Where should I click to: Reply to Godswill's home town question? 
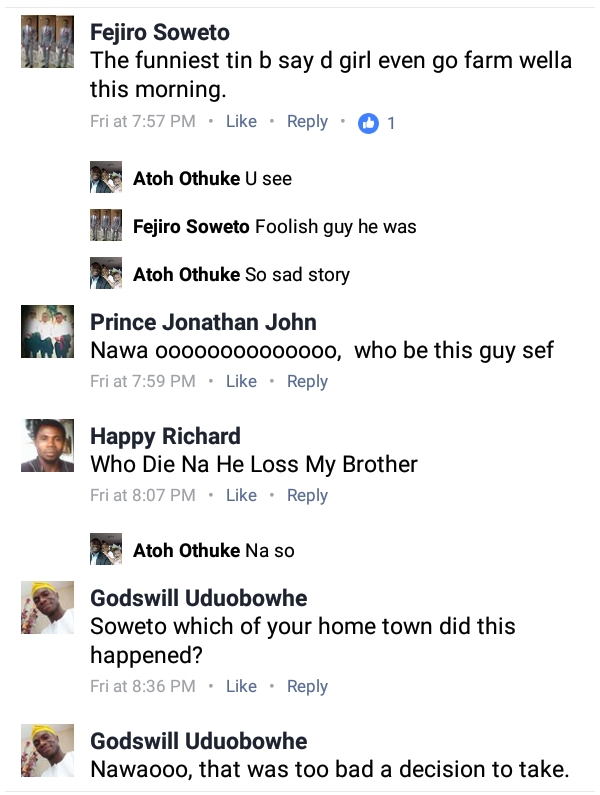[x=307, y=686]
